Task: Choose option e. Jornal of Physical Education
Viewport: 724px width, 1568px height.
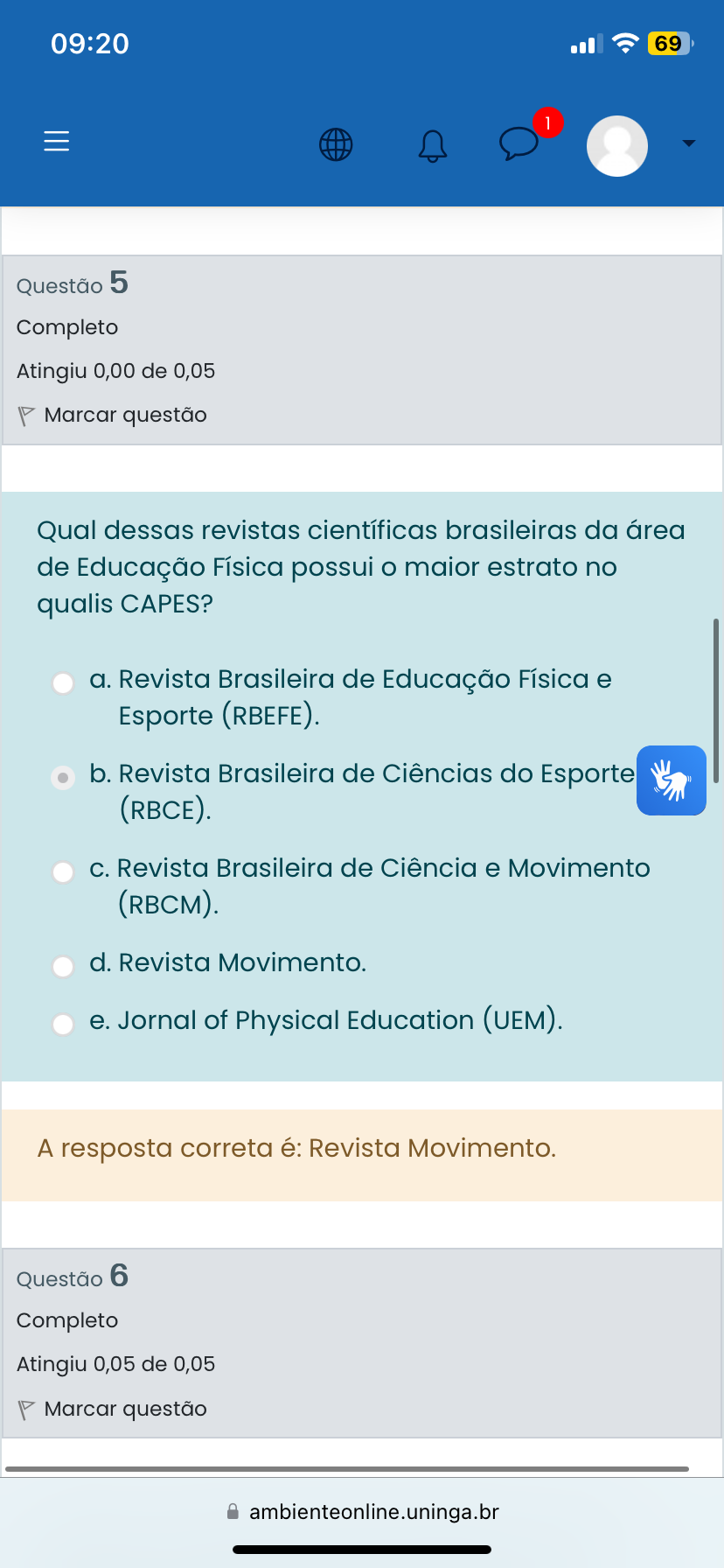Action: point(63,1024)
